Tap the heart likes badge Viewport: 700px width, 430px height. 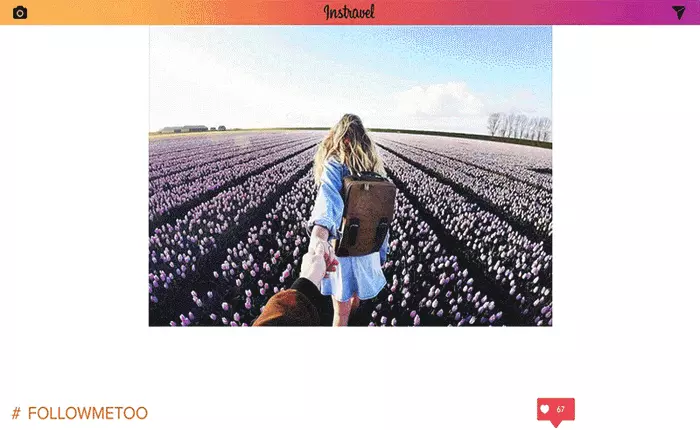coord(555,409)
